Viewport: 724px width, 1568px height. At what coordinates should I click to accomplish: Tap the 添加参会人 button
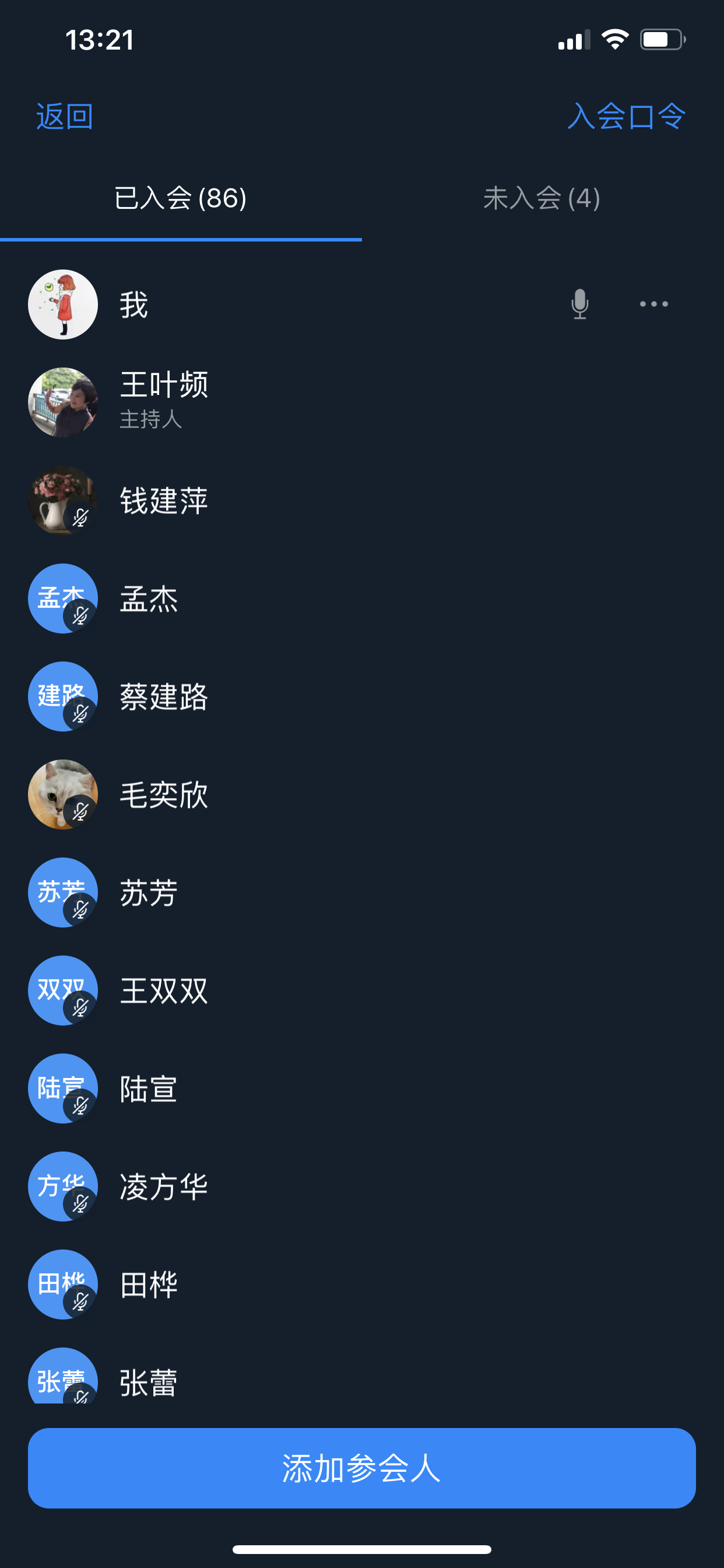[361, 1468]
